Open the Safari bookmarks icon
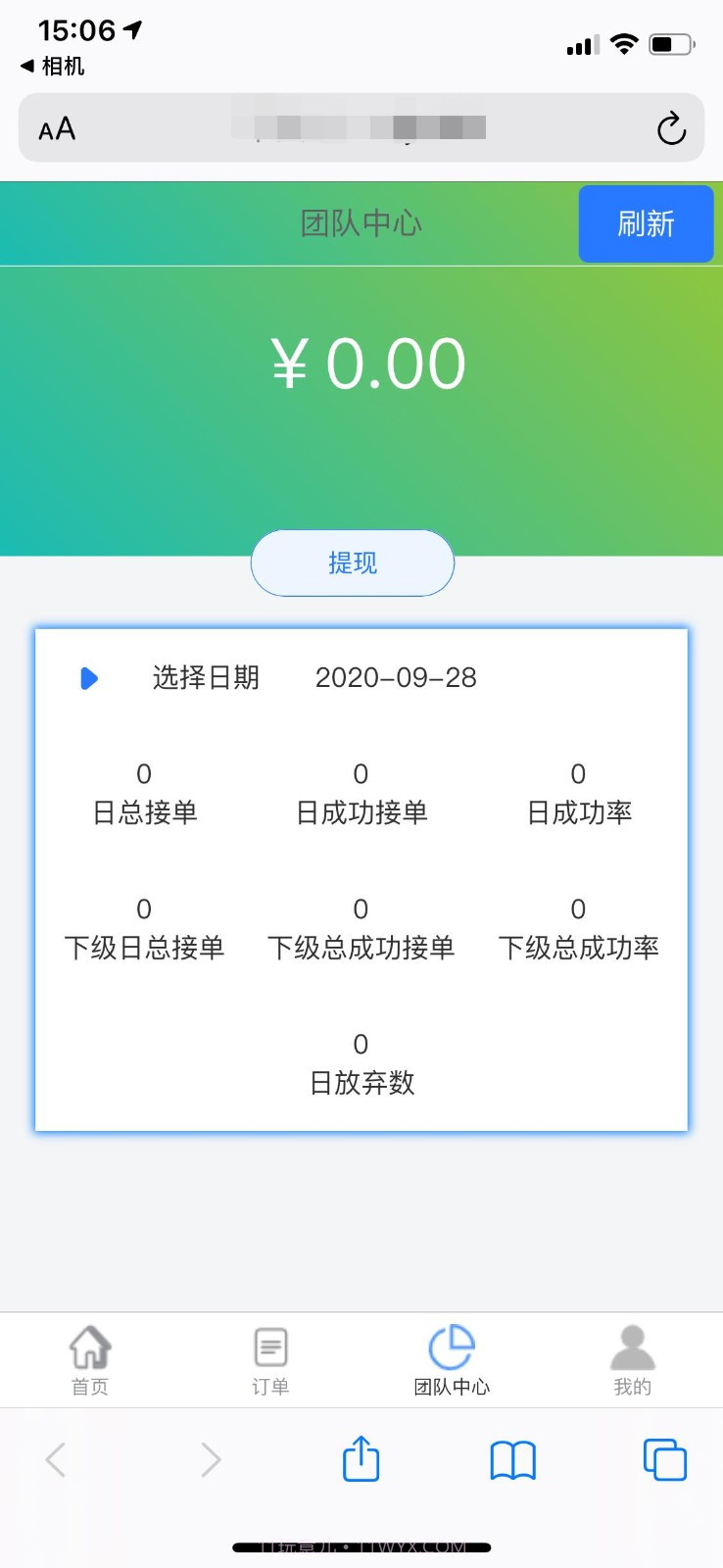This screenshot has width=723, height=1568. (x=512, y=1459)
